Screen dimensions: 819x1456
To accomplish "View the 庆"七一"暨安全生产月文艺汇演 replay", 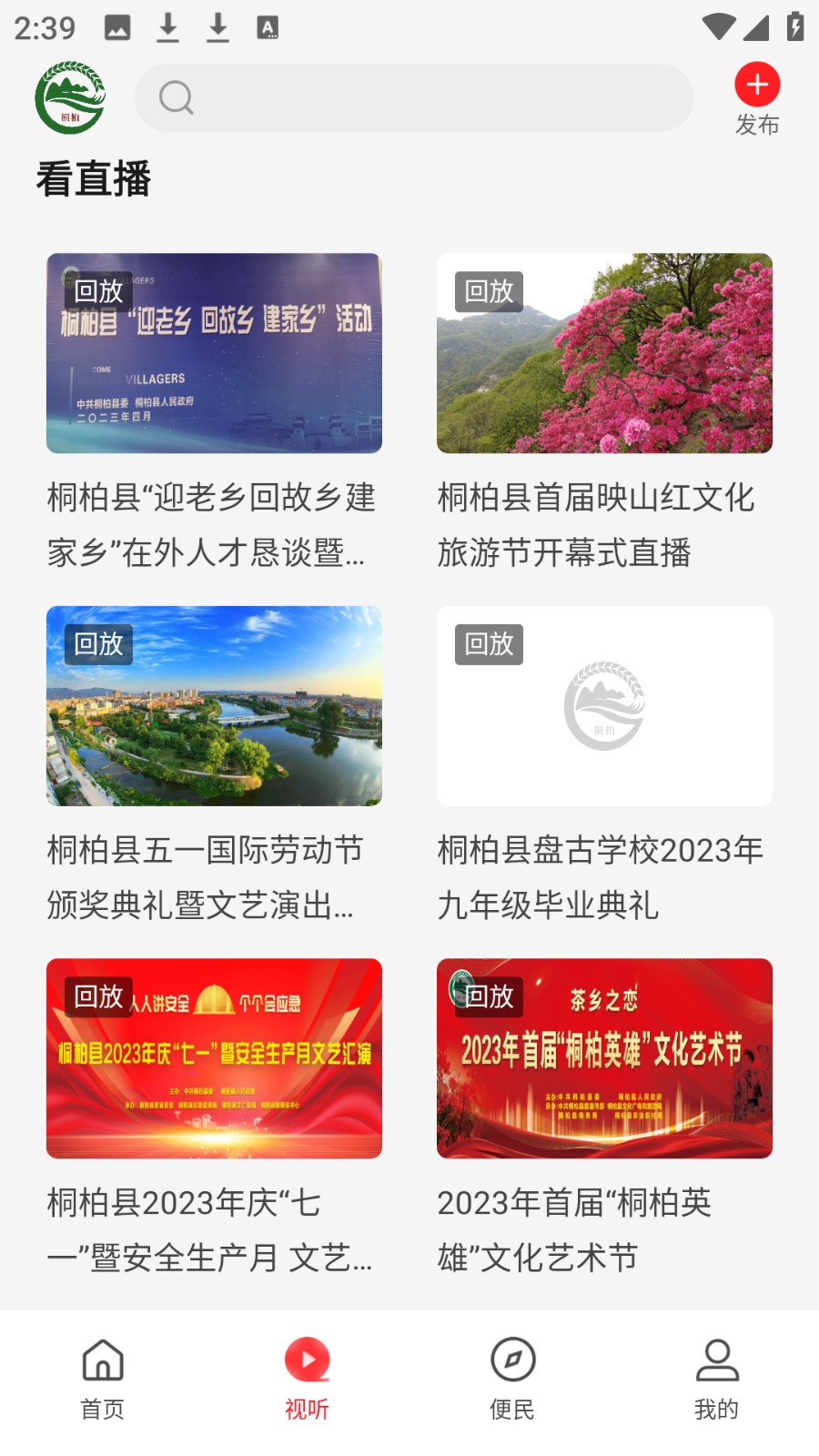I will [x=214, y=1058].
